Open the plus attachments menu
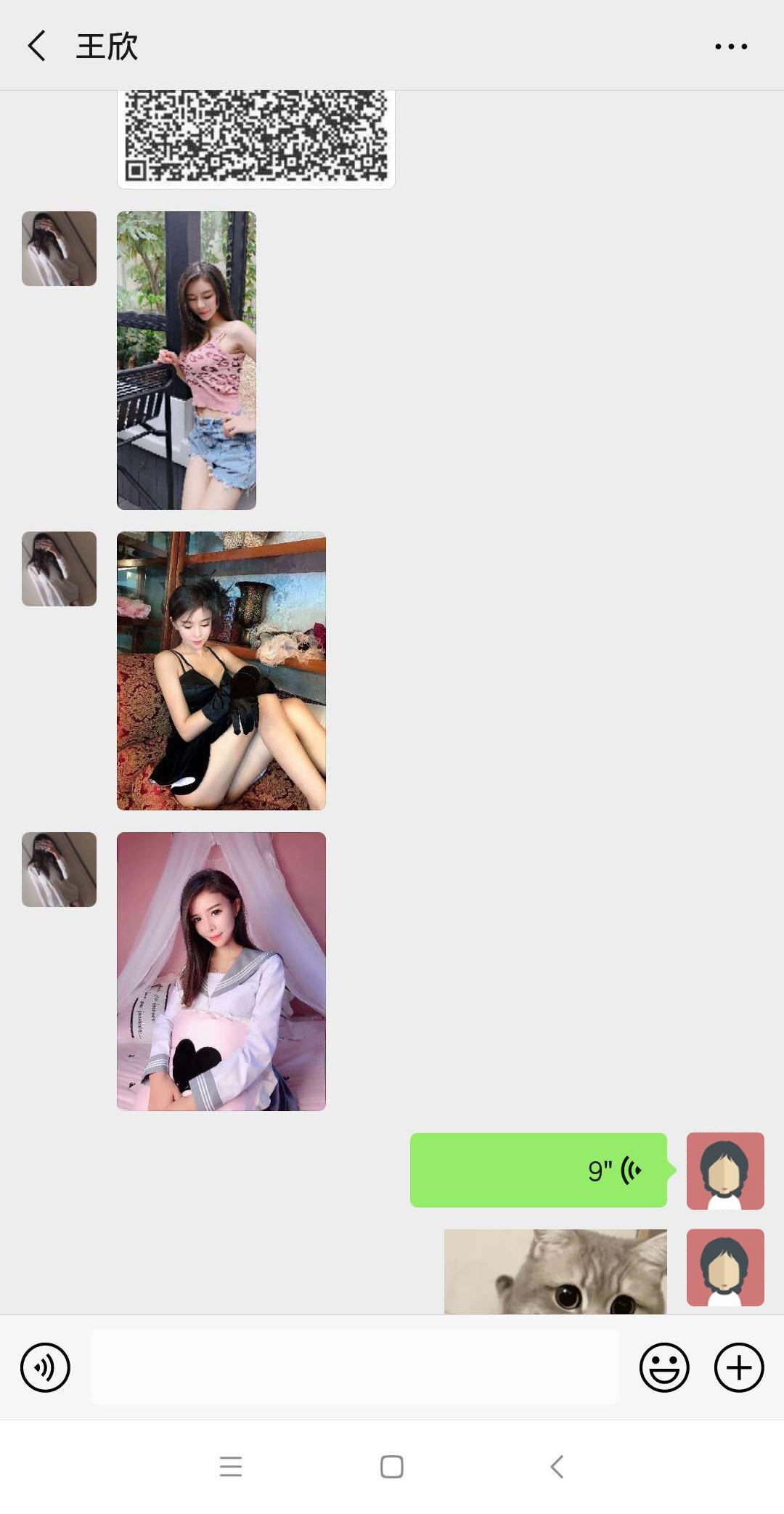The width and height of the screenshot is (784, 1514). click(738, 1367)
